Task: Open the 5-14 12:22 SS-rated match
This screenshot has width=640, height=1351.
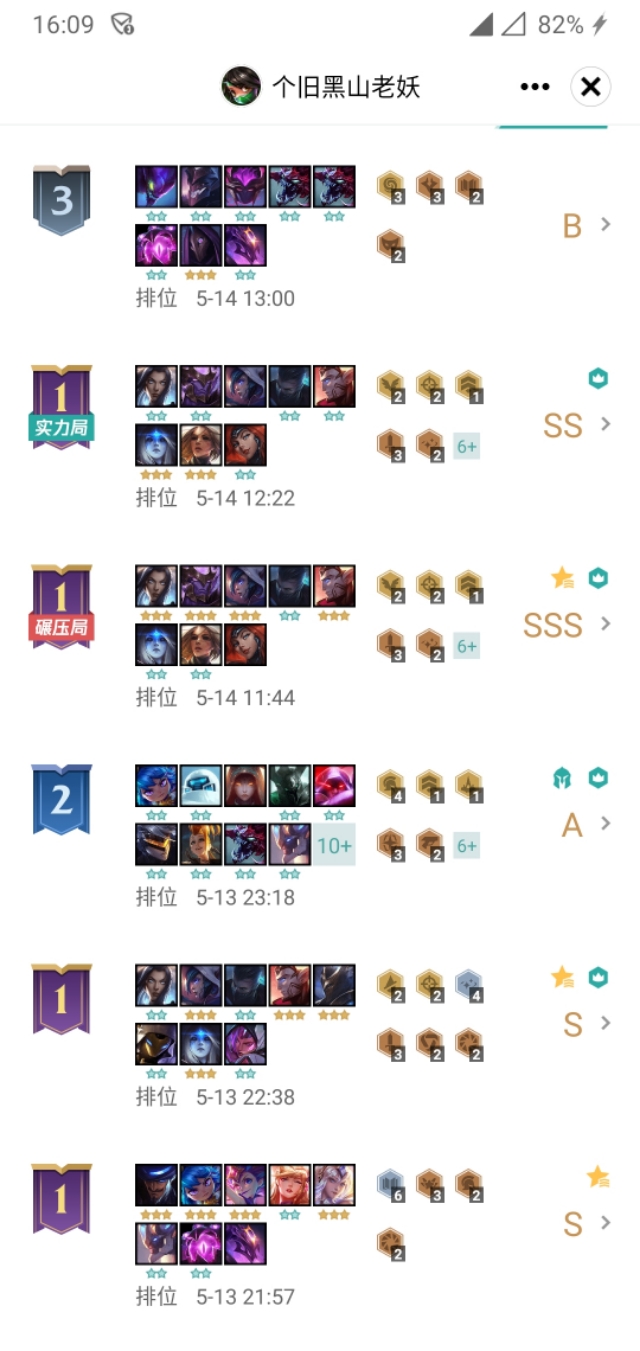Action: (604, 424)
